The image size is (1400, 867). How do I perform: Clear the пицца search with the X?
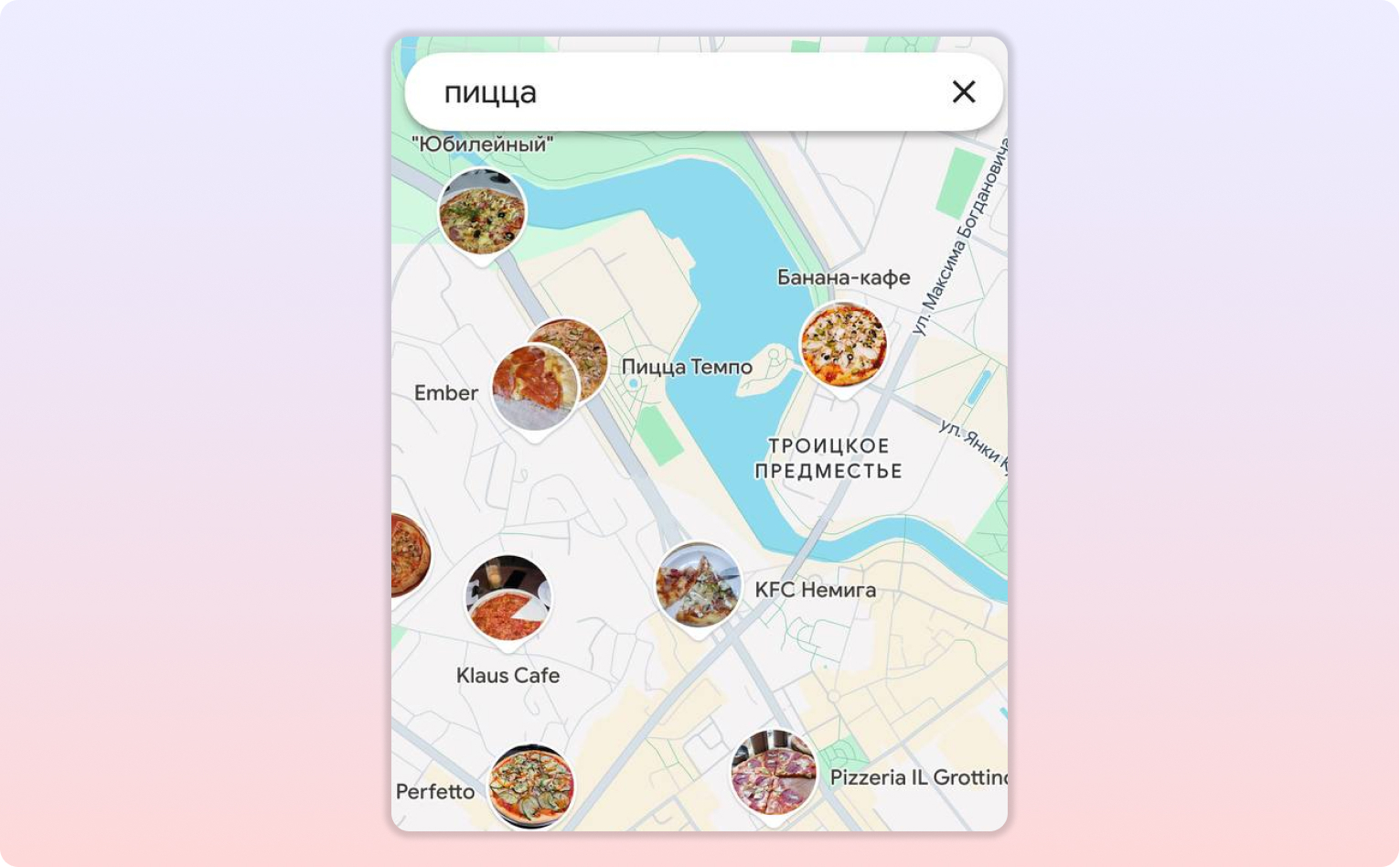point(964,91)
